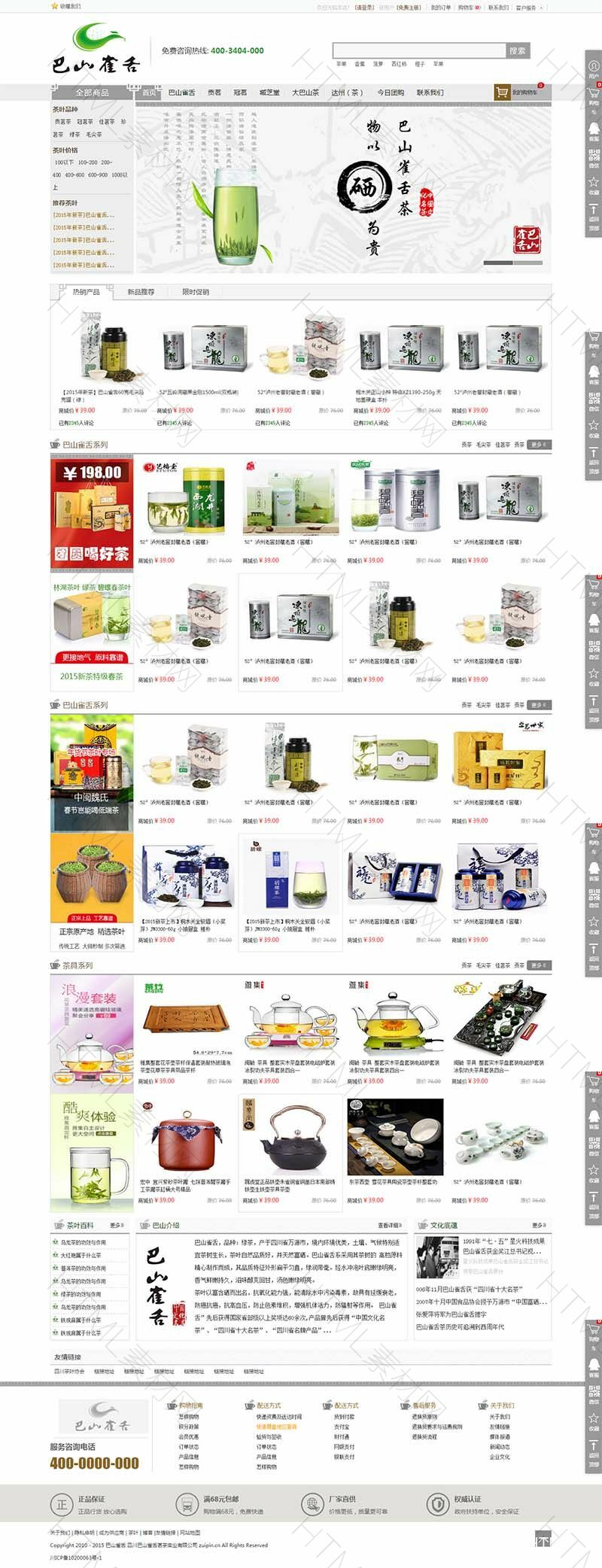Switch to the 限时促销 tab

click(x=196, y=292)
